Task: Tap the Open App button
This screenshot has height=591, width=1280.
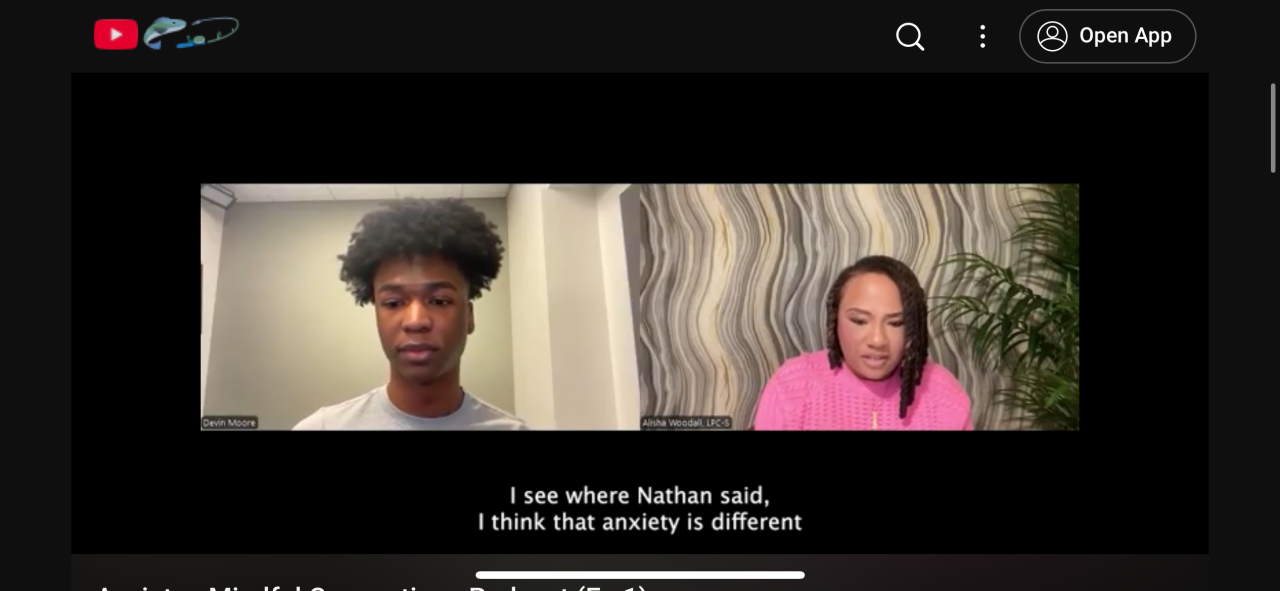Action: click(x=1107, y=37)
